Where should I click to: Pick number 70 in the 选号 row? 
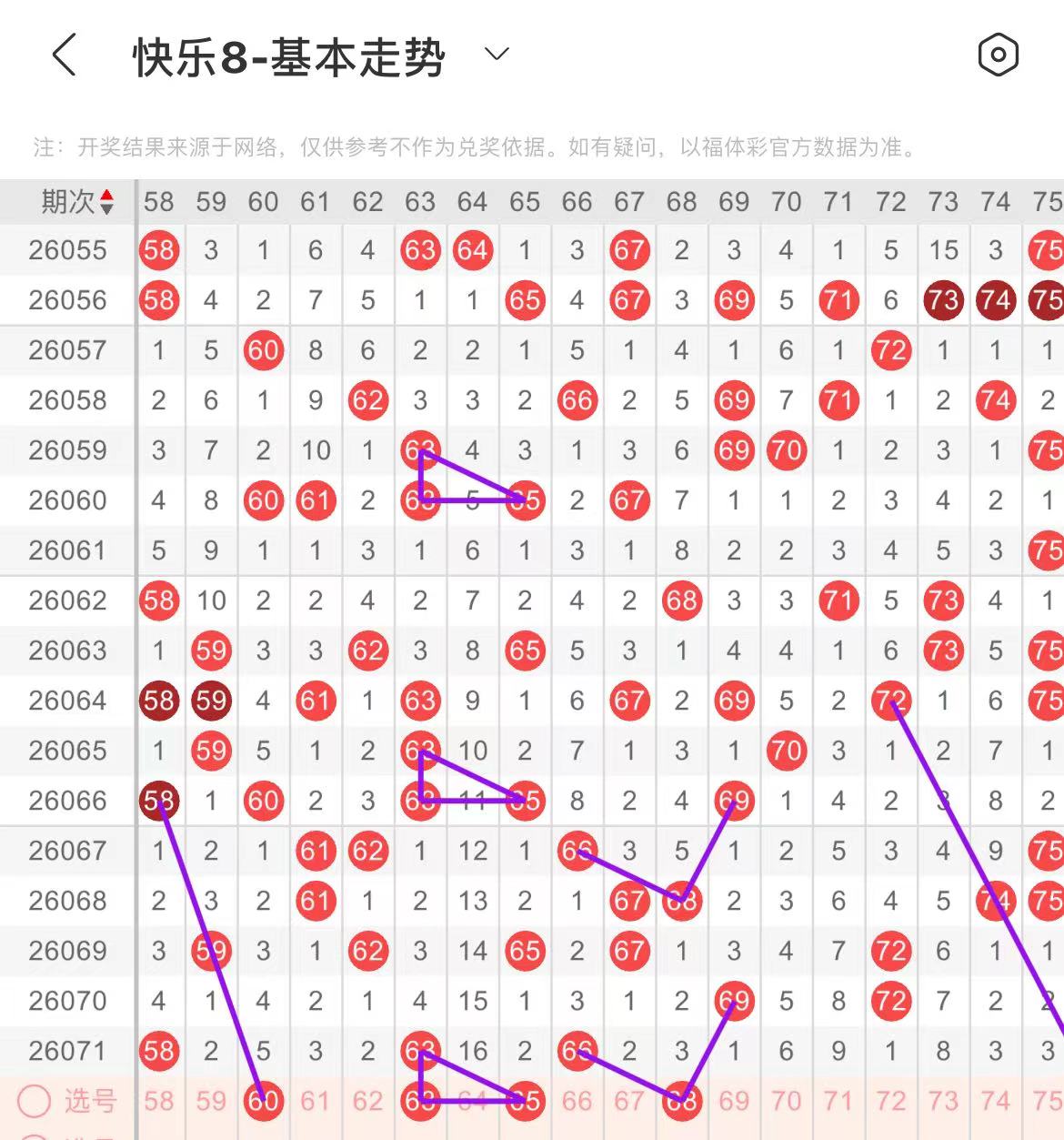(786, 1101)
